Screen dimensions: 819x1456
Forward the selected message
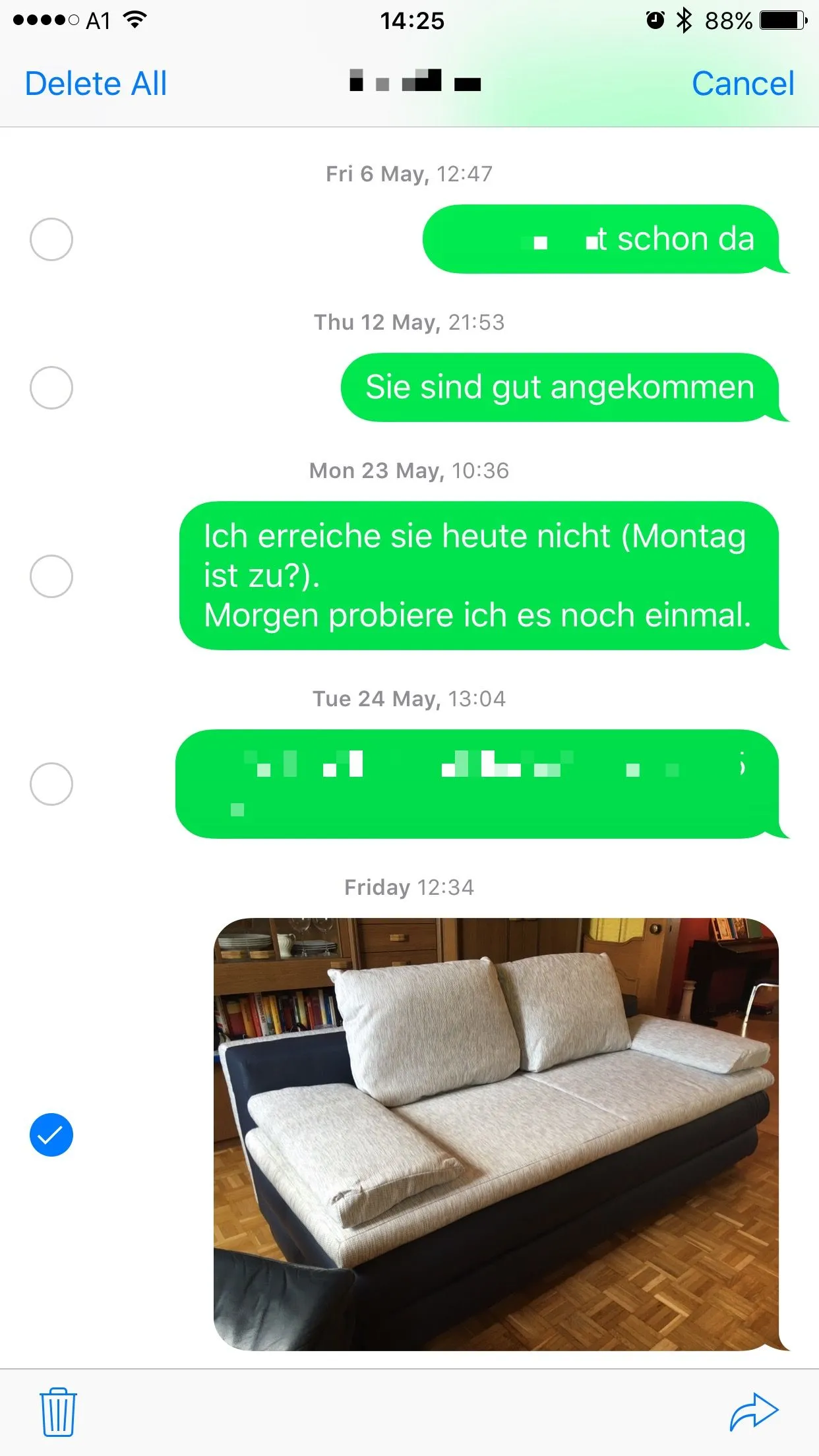point(754,1412)
